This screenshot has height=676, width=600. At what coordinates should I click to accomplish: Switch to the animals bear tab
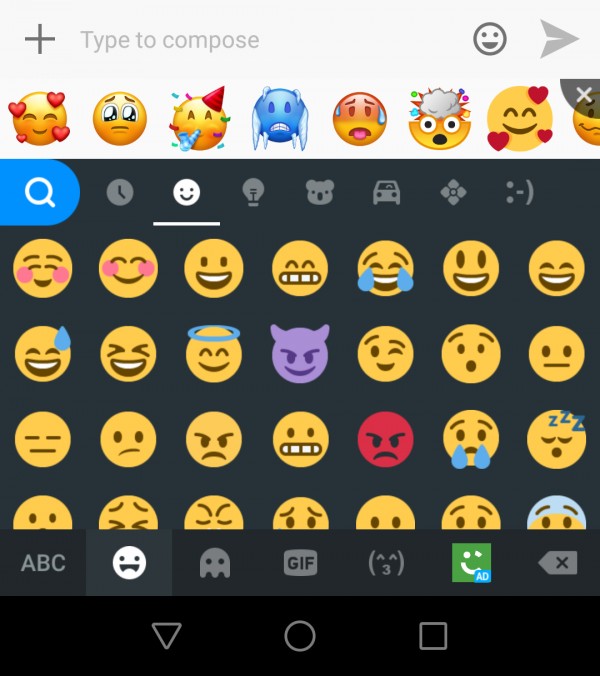pos(319,192)
